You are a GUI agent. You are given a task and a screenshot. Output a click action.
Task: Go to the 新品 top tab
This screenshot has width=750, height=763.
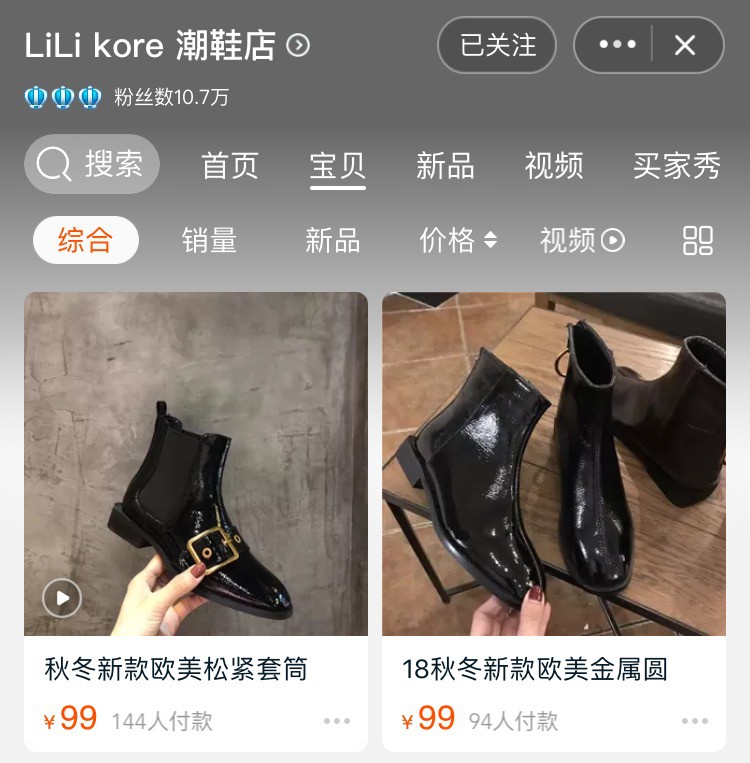tap(446, 165)
